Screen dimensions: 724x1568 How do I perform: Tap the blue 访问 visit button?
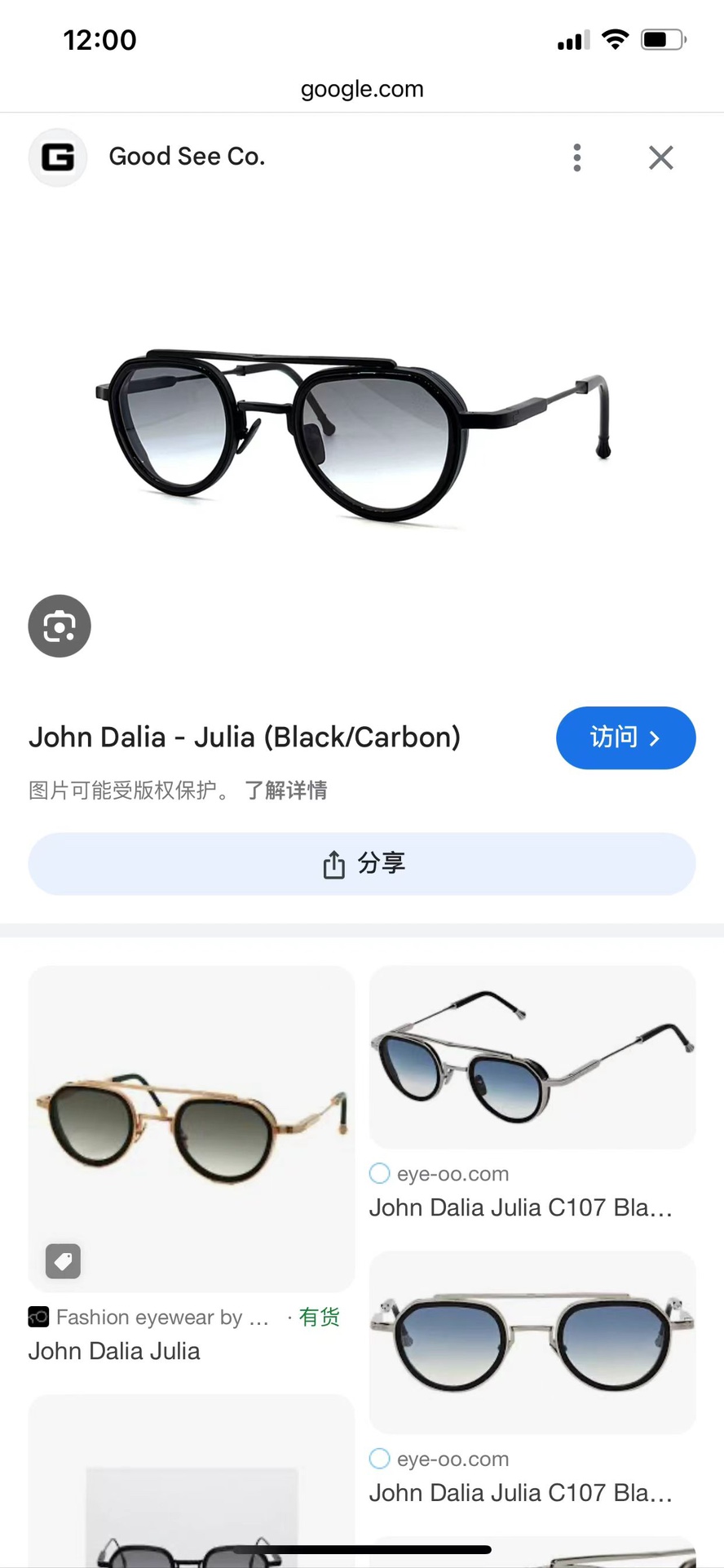(x=625, y=737)
